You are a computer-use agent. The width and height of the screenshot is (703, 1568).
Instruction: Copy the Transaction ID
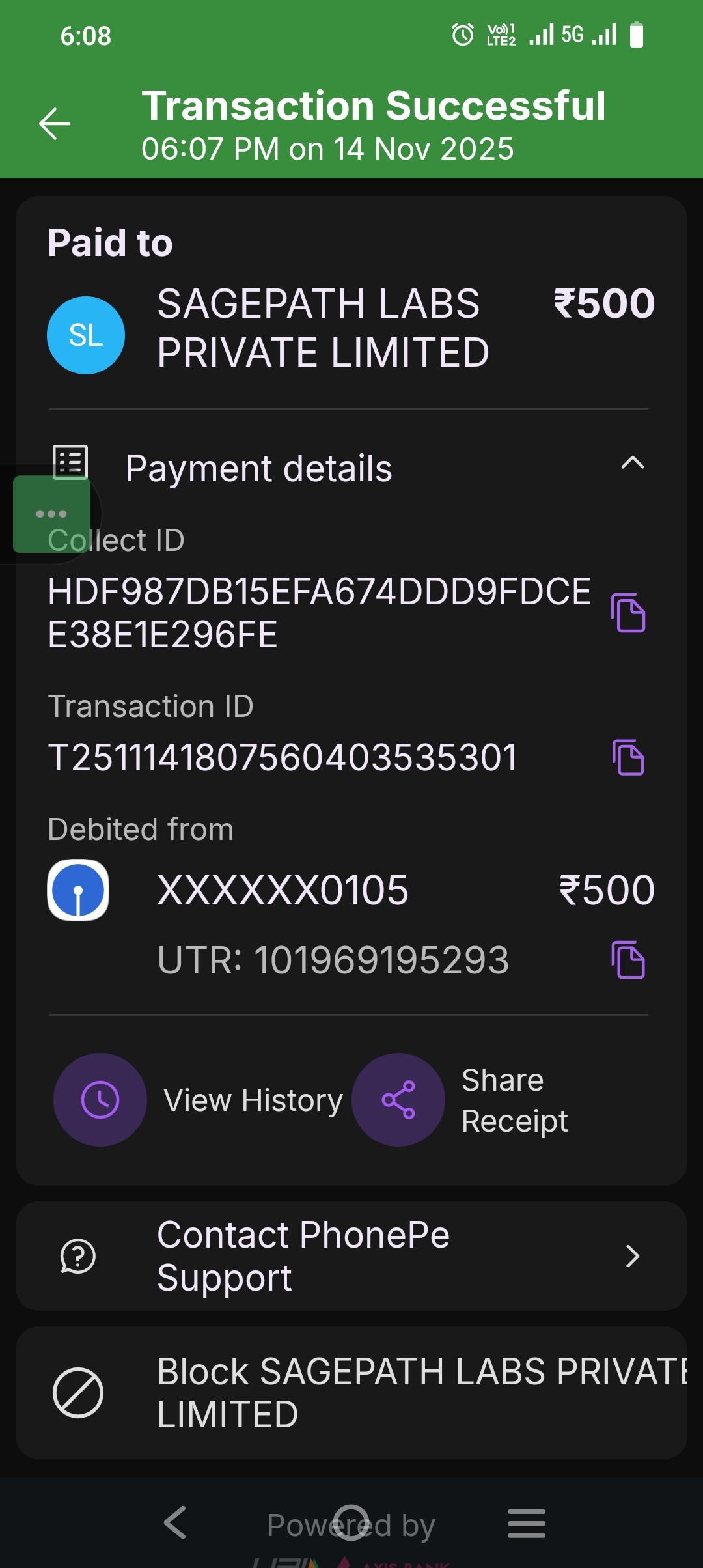628,757
